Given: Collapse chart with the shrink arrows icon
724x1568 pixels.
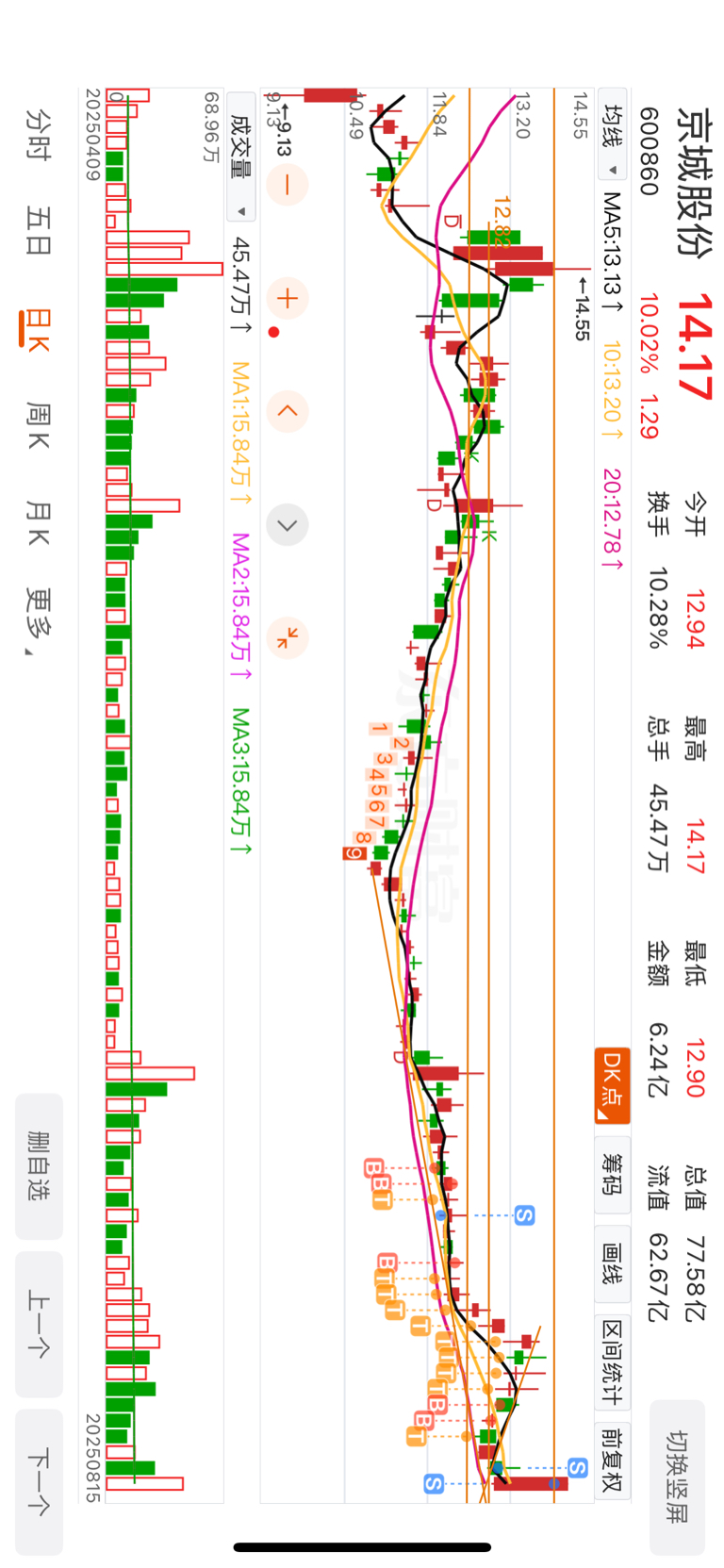Looking at the screenshot, I should pos(288,637).
